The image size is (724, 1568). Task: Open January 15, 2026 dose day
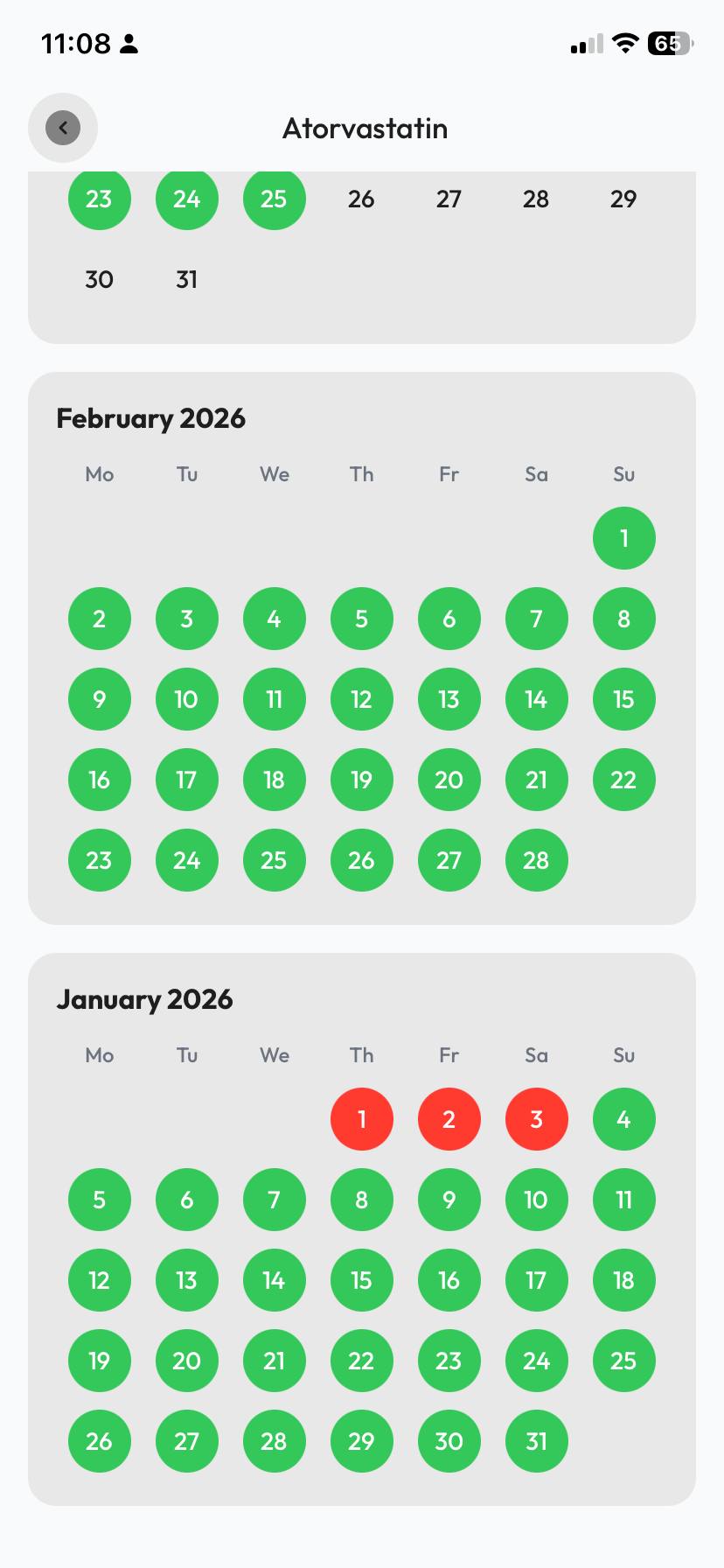pos(361,1280)
